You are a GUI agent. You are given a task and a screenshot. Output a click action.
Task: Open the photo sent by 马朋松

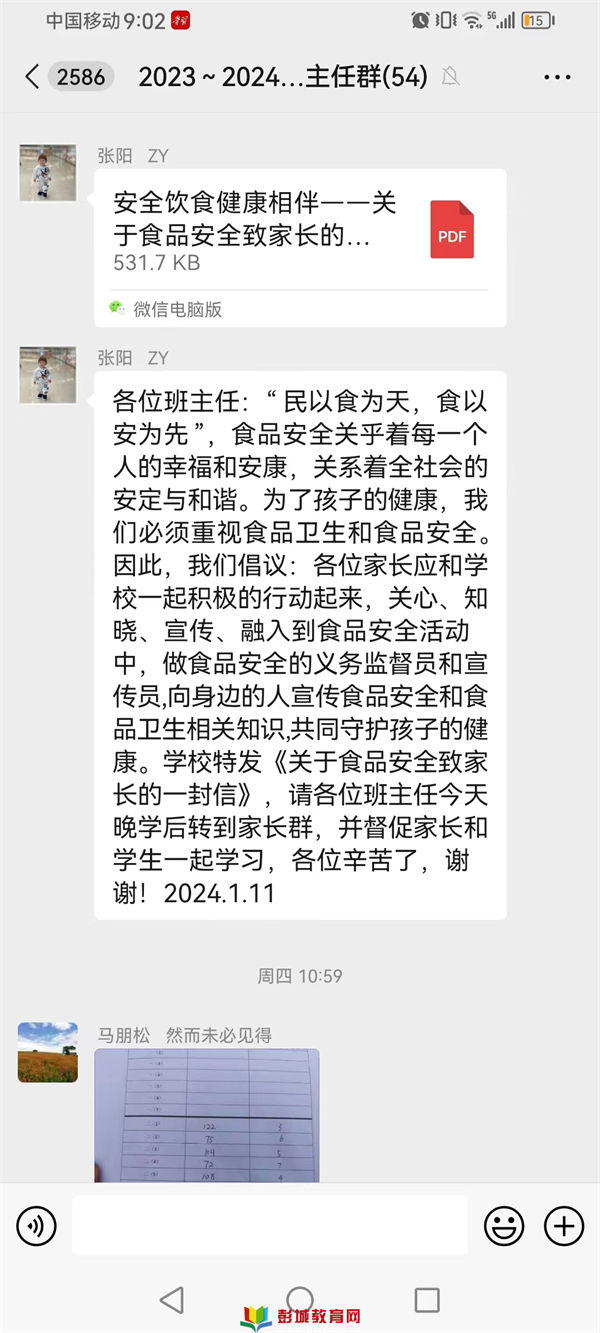point(207,1115)
